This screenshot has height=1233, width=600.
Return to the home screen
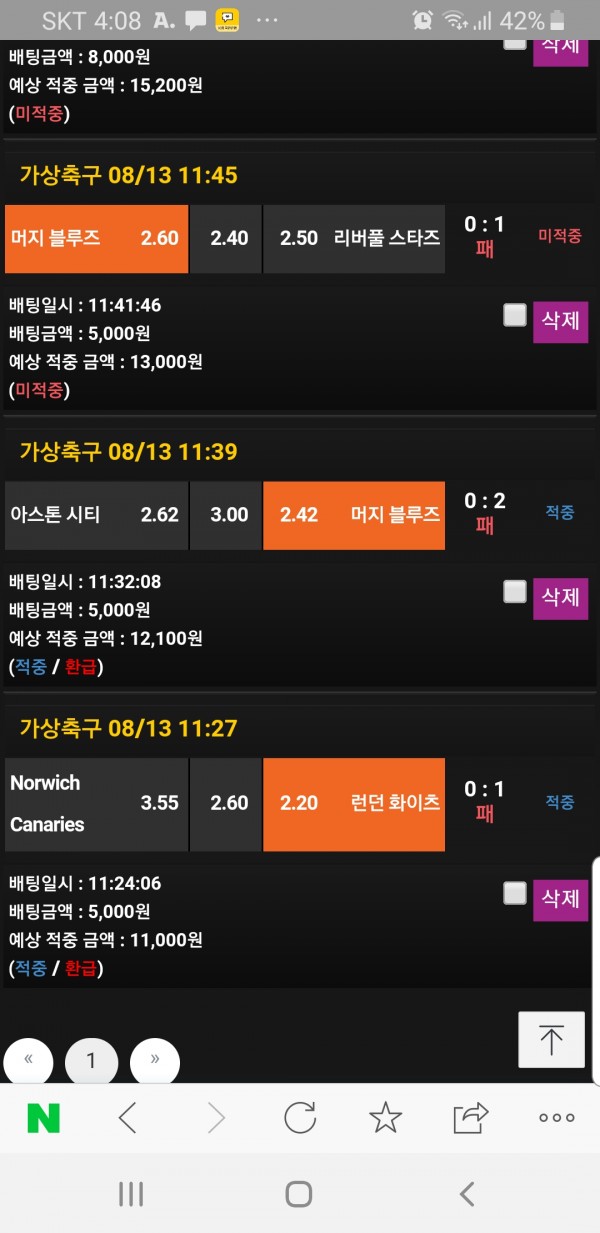click(299, 1193)
